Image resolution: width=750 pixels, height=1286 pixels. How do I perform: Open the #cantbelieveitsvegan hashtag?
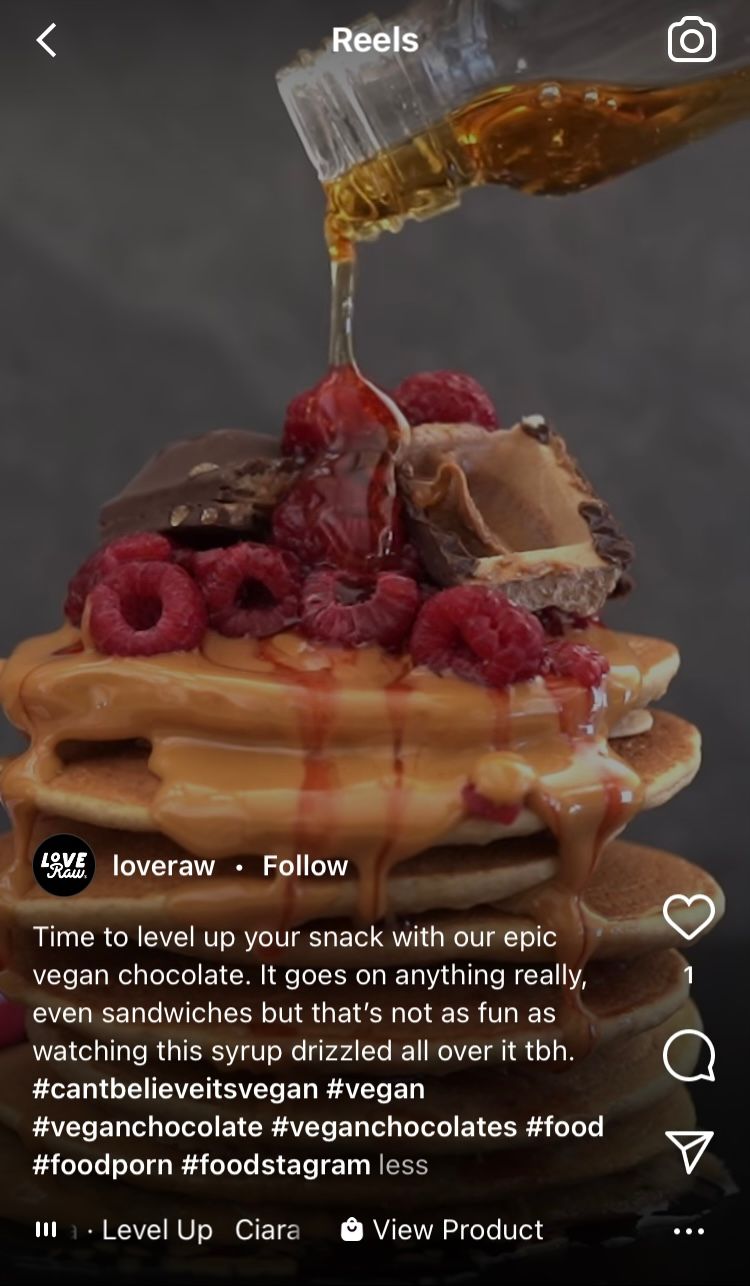(175, 1089)
